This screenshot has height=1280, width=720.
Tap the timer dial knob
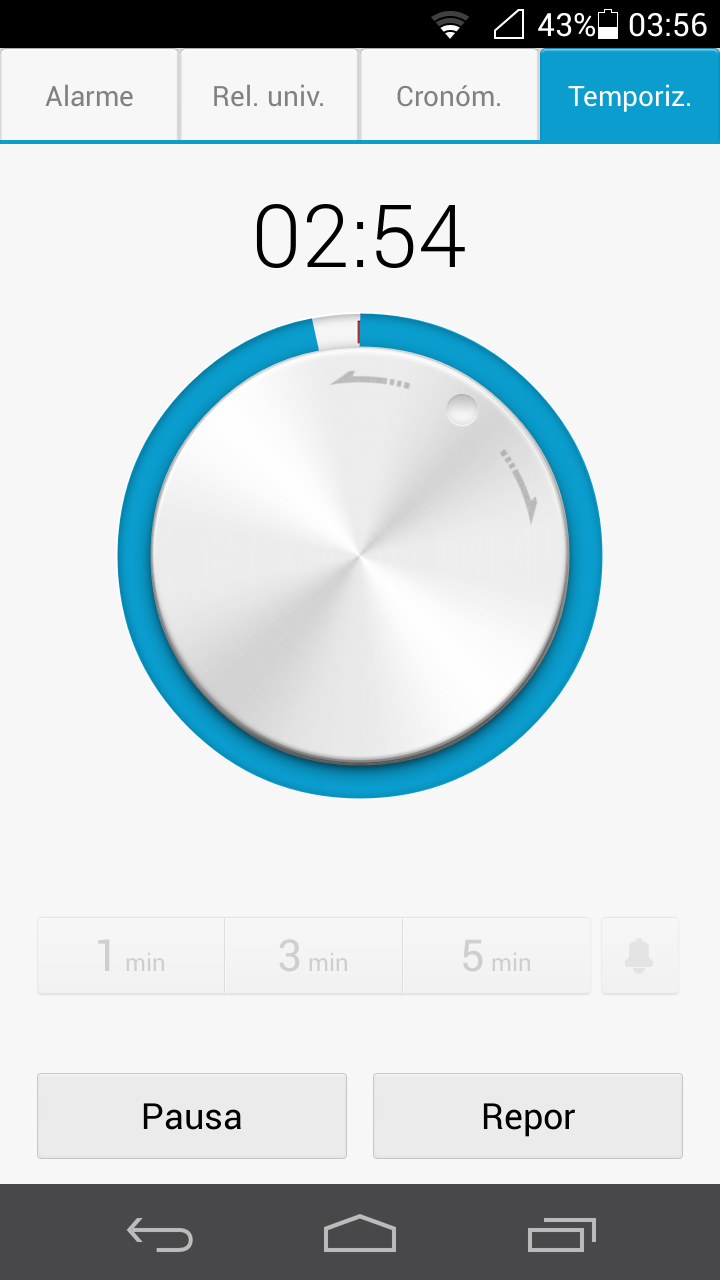click(360, 555)
